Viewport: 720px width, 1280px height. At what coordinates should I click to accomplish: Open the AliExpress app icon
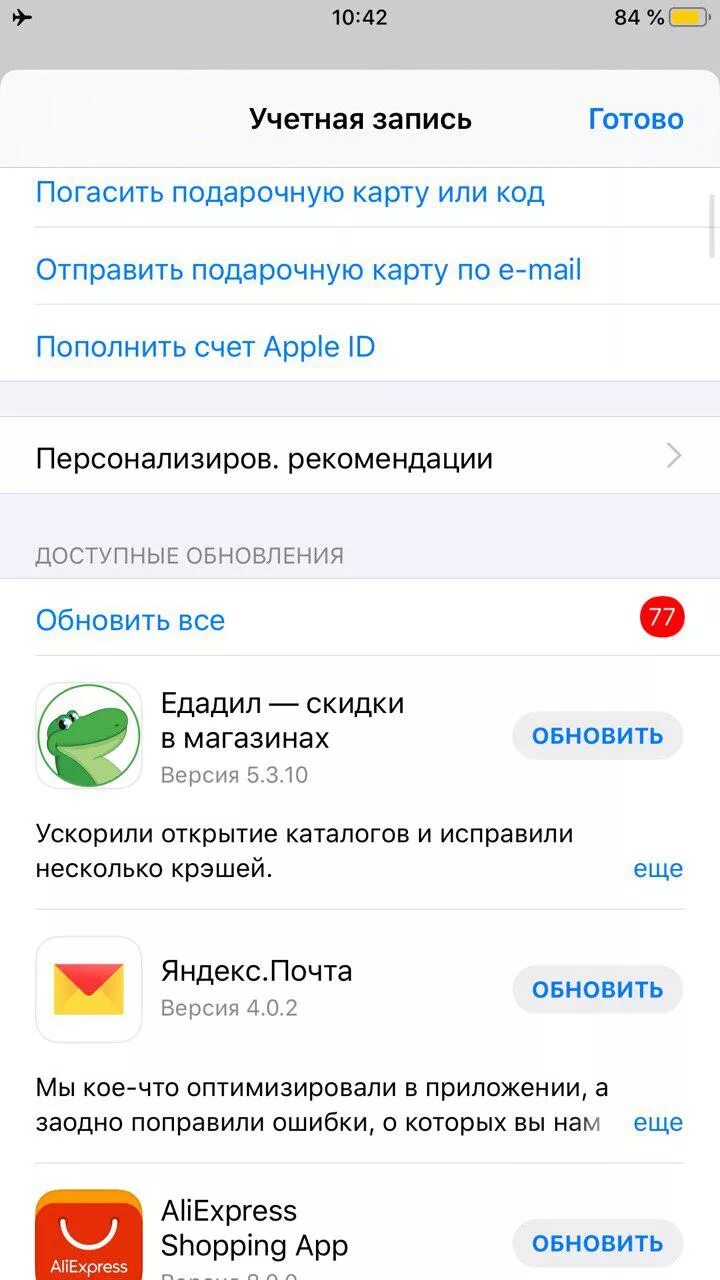pos(89,1236)
